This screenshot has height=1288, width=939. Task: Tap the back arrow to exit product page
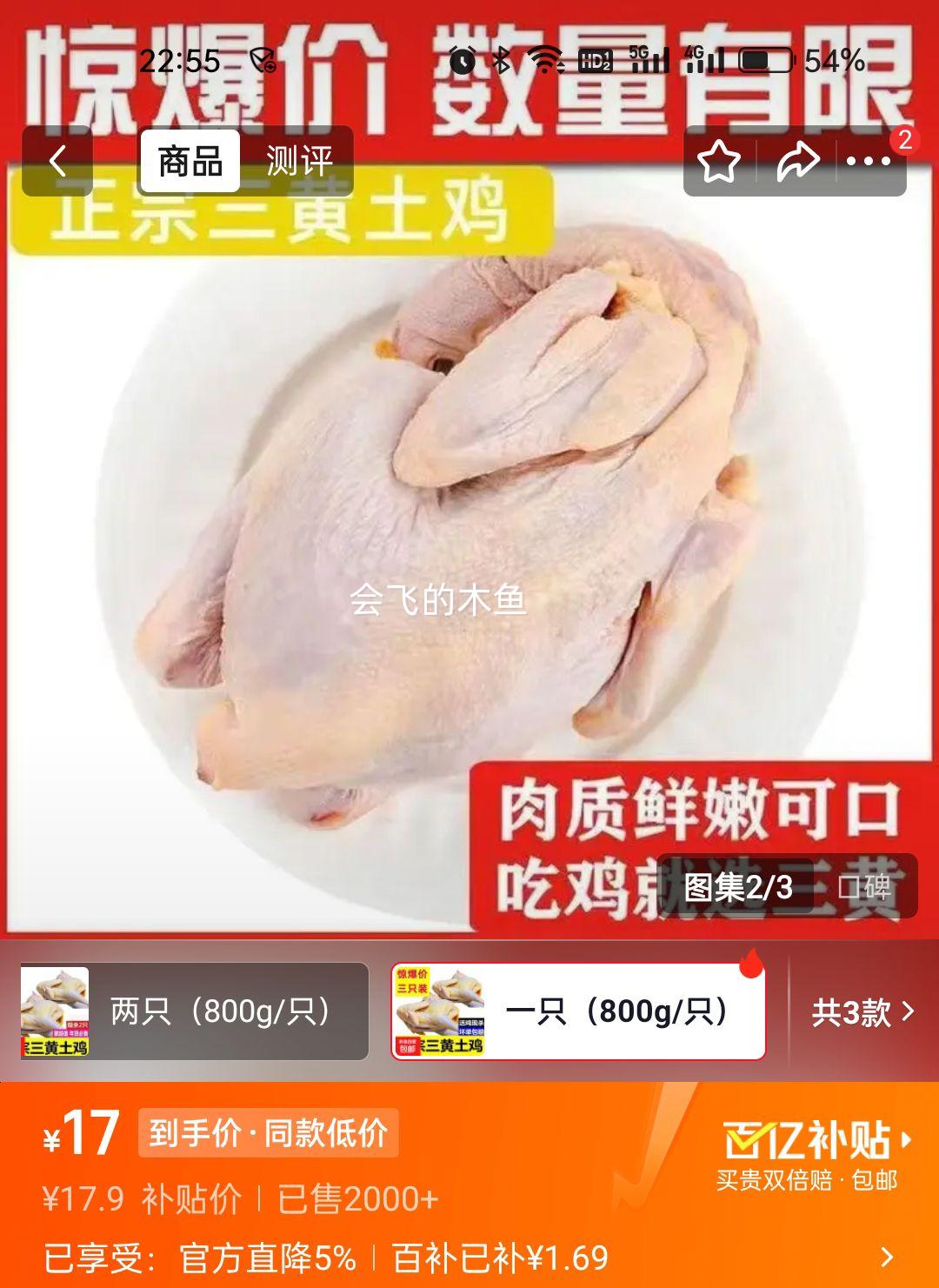pos(57,161)
